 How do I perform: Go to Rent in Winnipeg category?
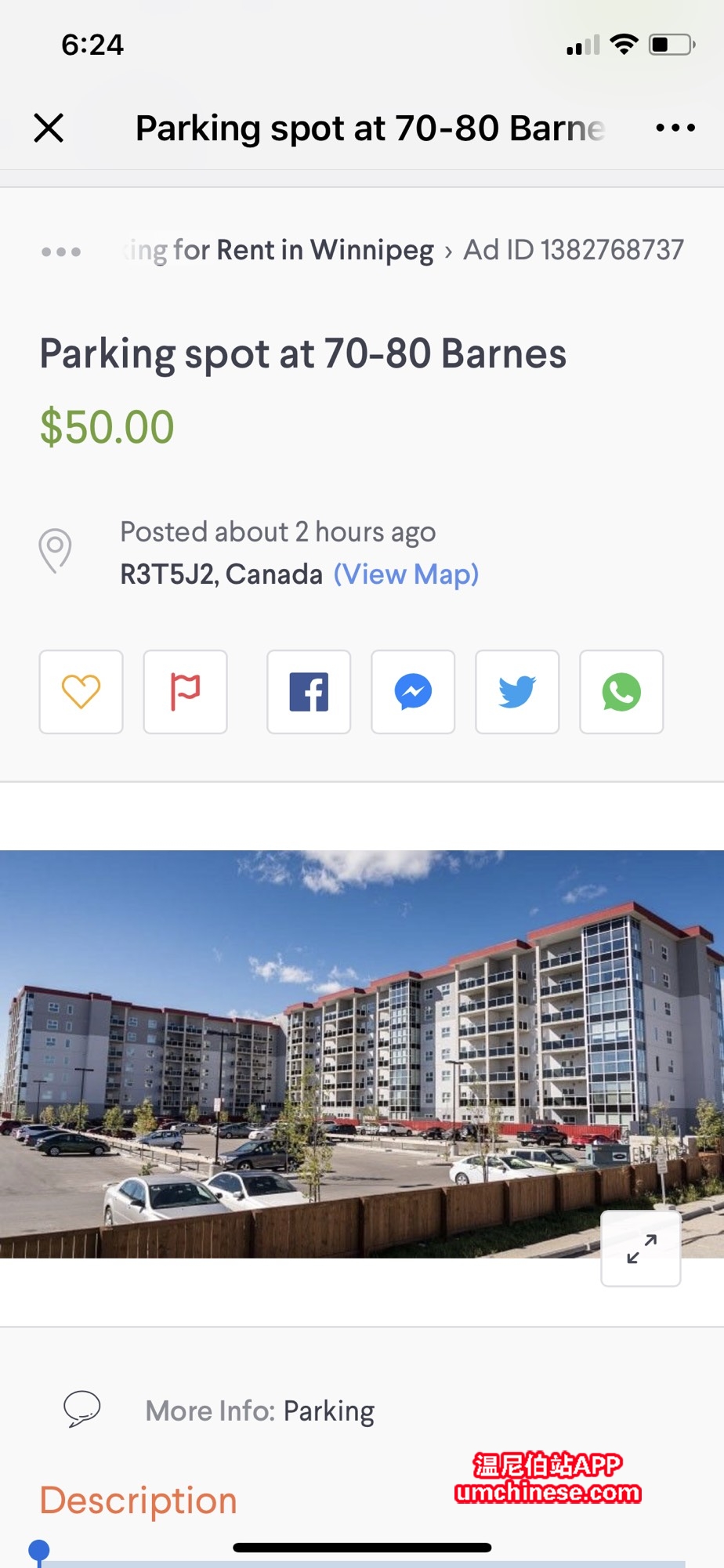pos(324,251)
